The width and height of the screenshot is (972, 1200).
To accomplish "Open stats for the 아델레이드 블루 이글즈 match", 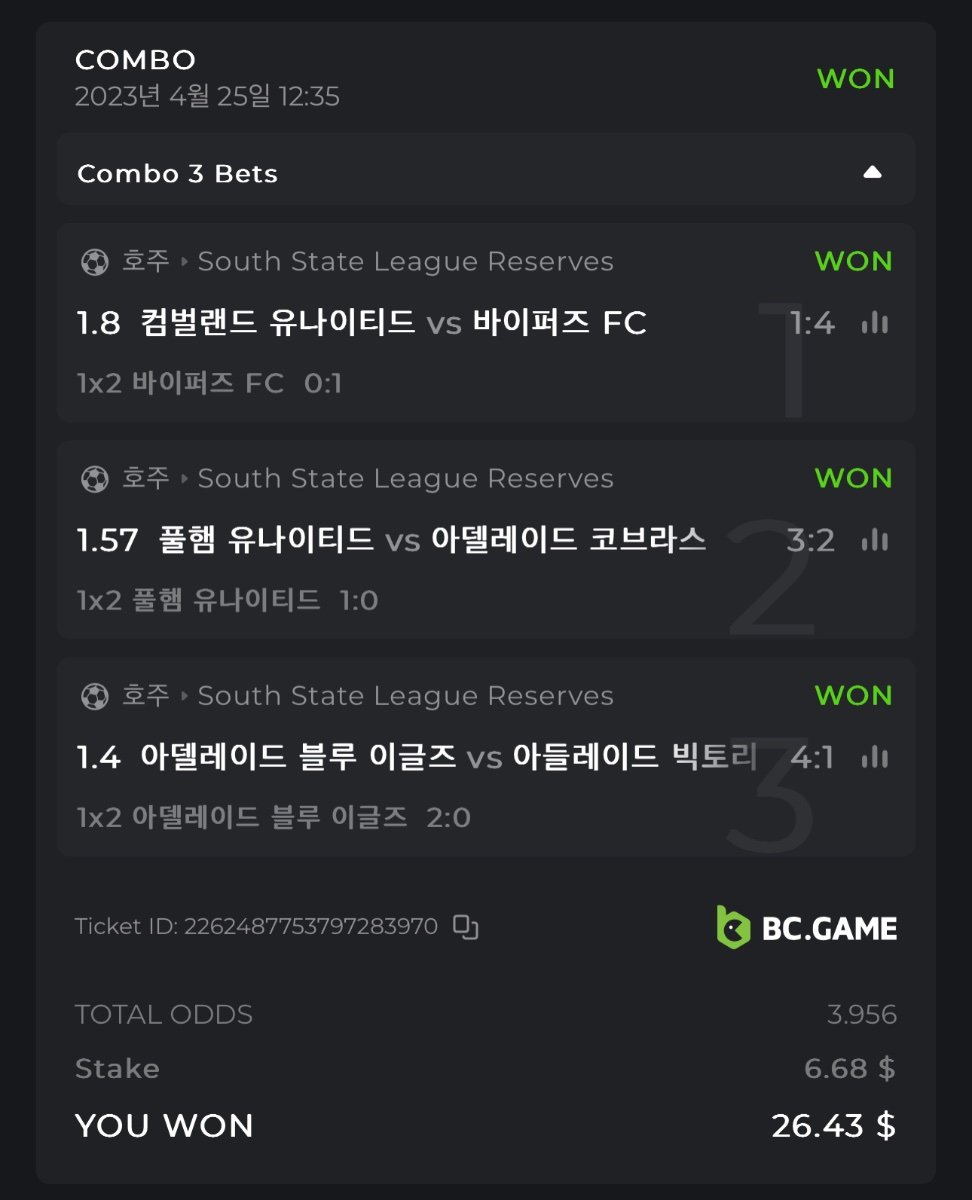I will 875,757.
